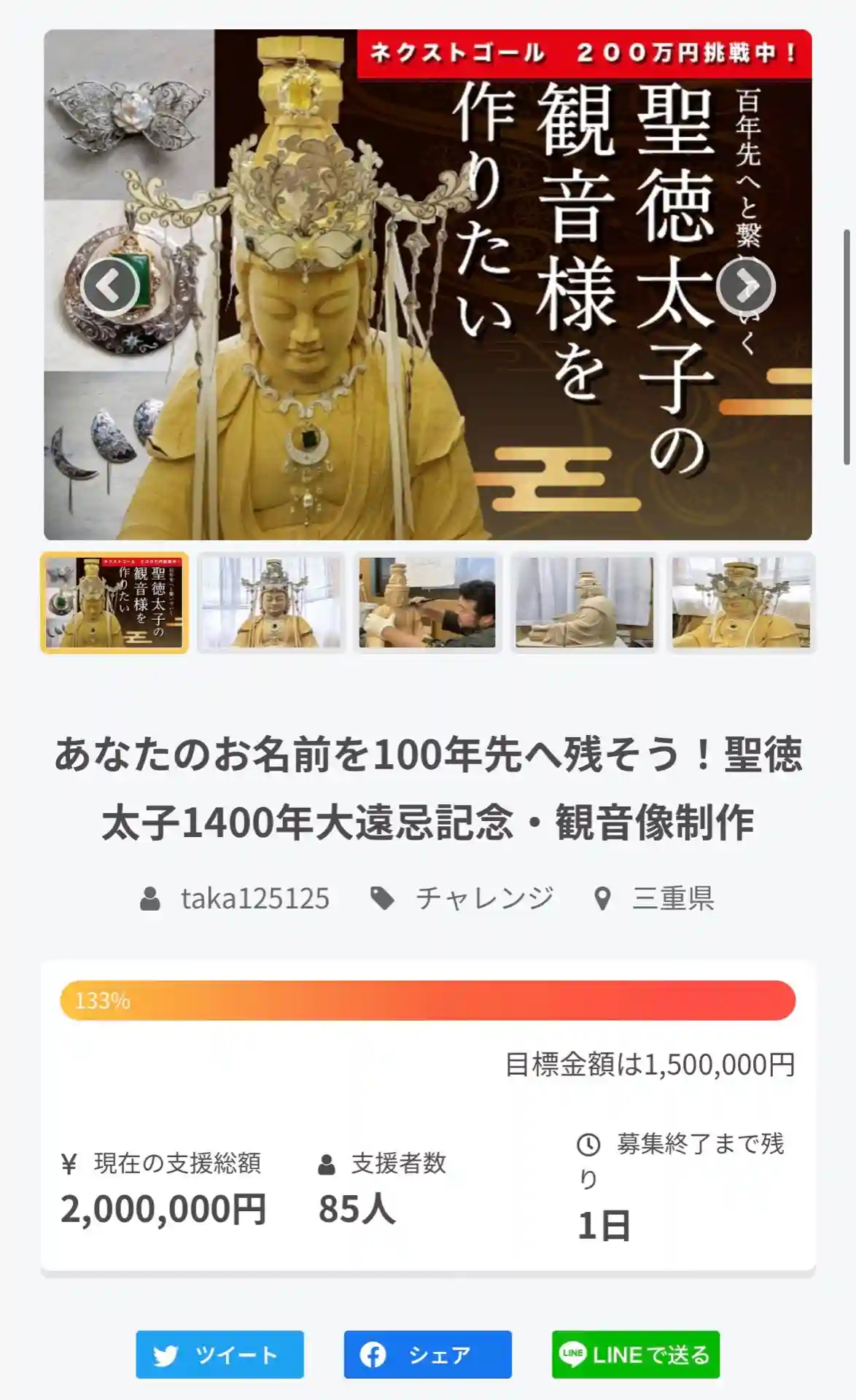Image resolution: width=856 pixels, height=1400 pixels.
Task: Filter projects by 三重県 location
Action: [672, 898]
